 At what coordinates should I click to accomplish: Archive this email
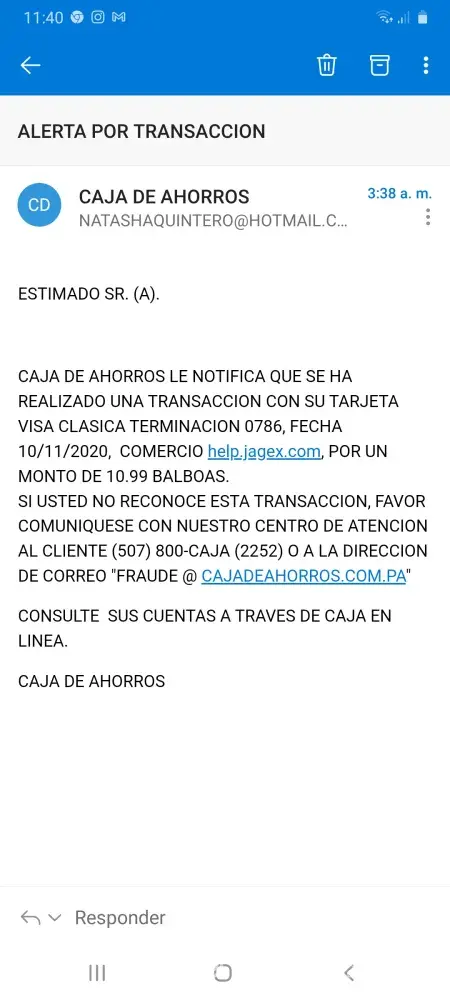(x=379, y=65)
